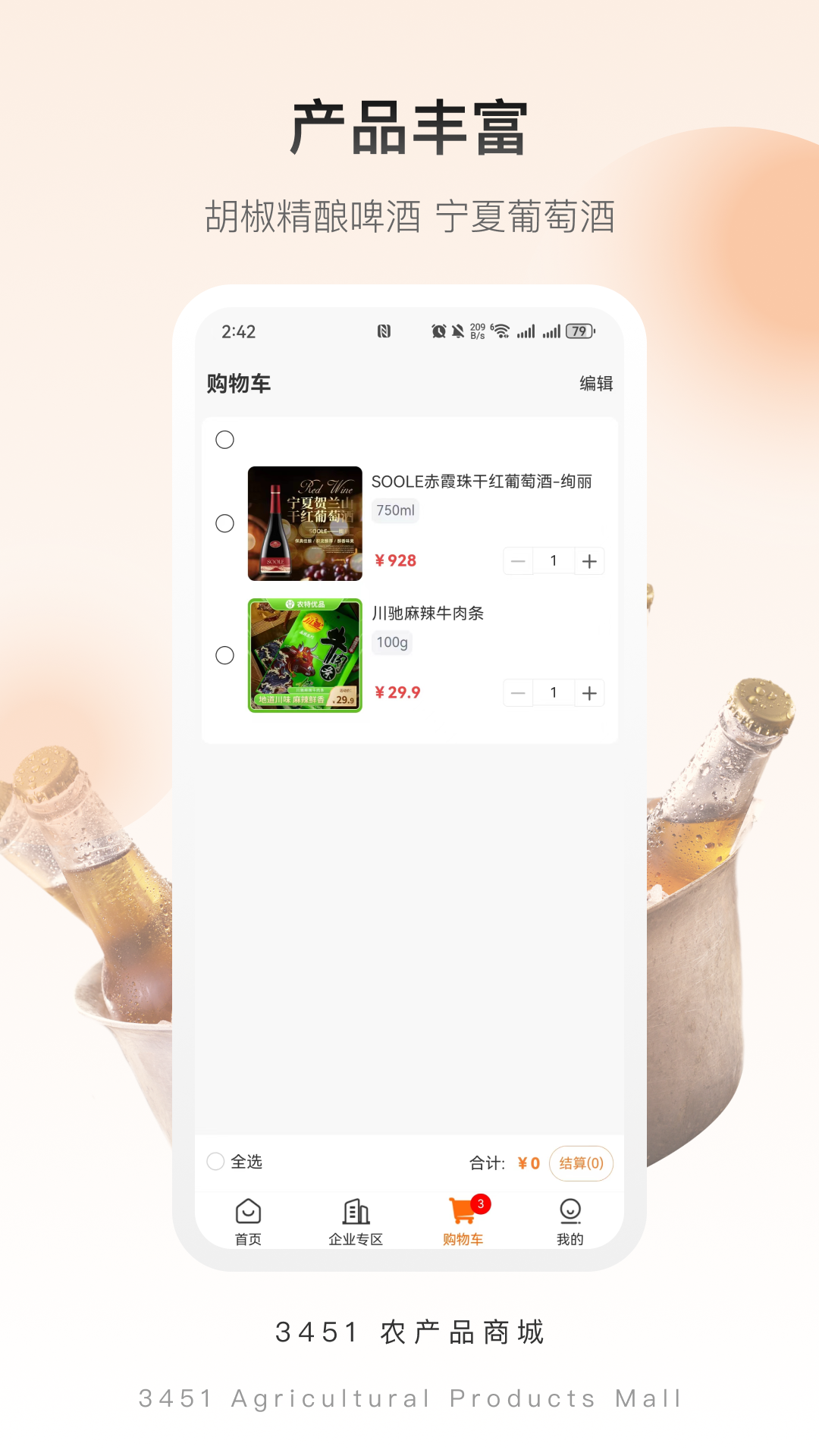Decrease the beef jerky quantity with minus

click(x=518, y=692)
